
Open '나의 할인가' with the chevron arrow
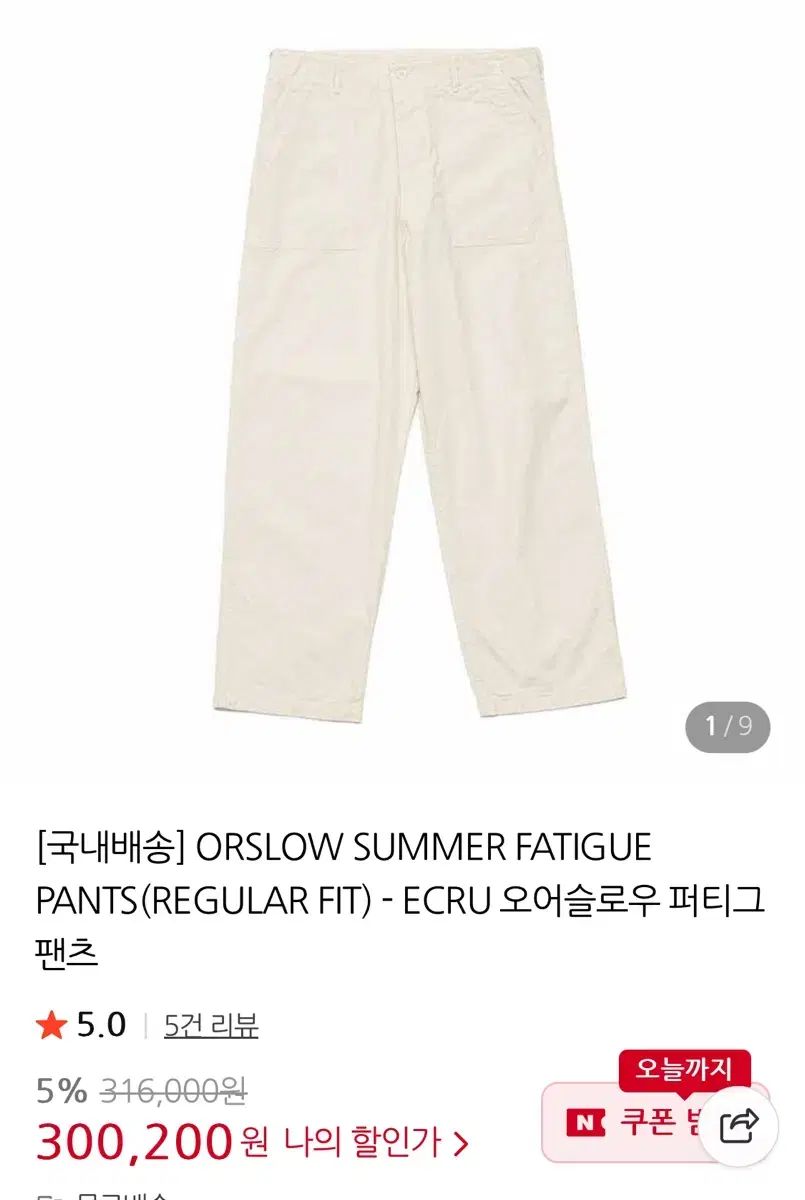380,1141
